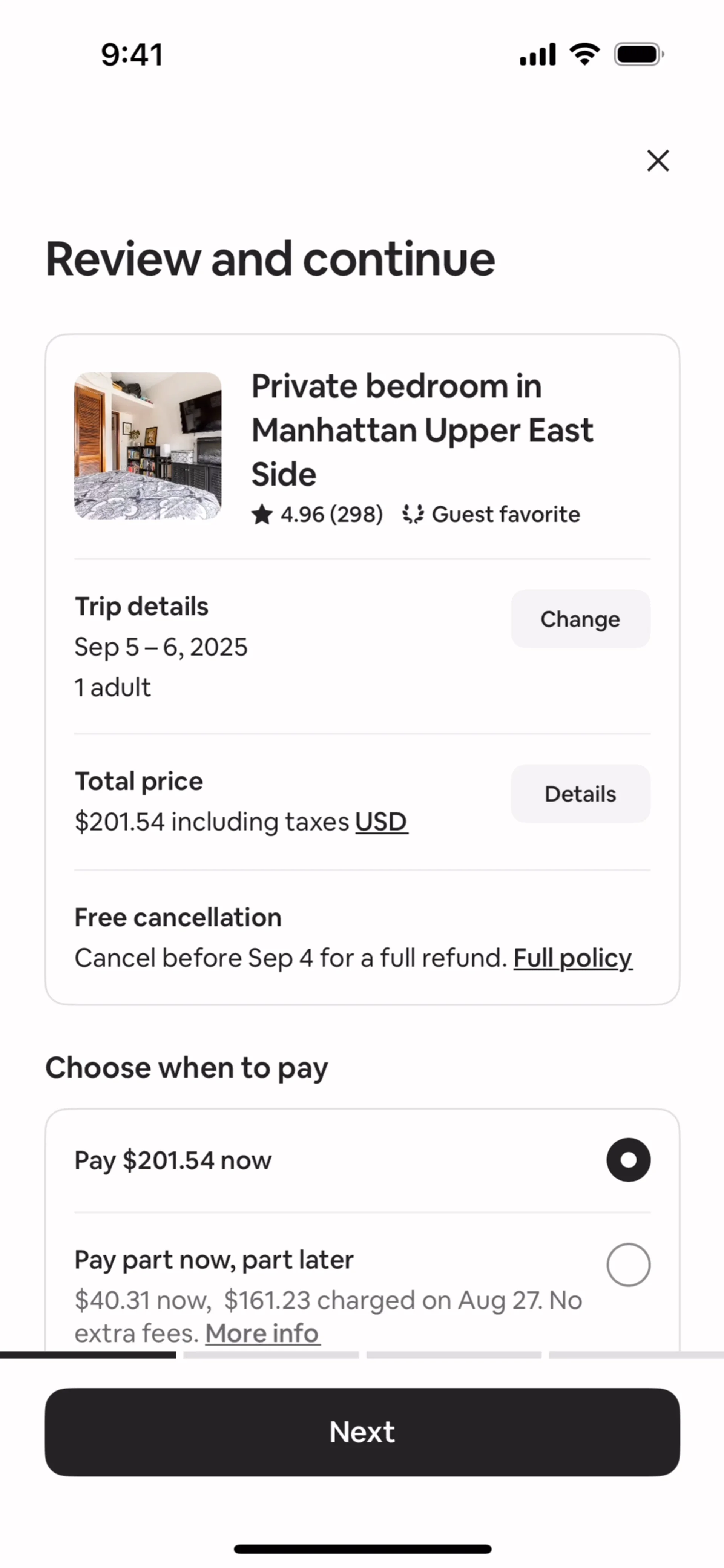Choose Pay part now, part later

(628, 1265)
